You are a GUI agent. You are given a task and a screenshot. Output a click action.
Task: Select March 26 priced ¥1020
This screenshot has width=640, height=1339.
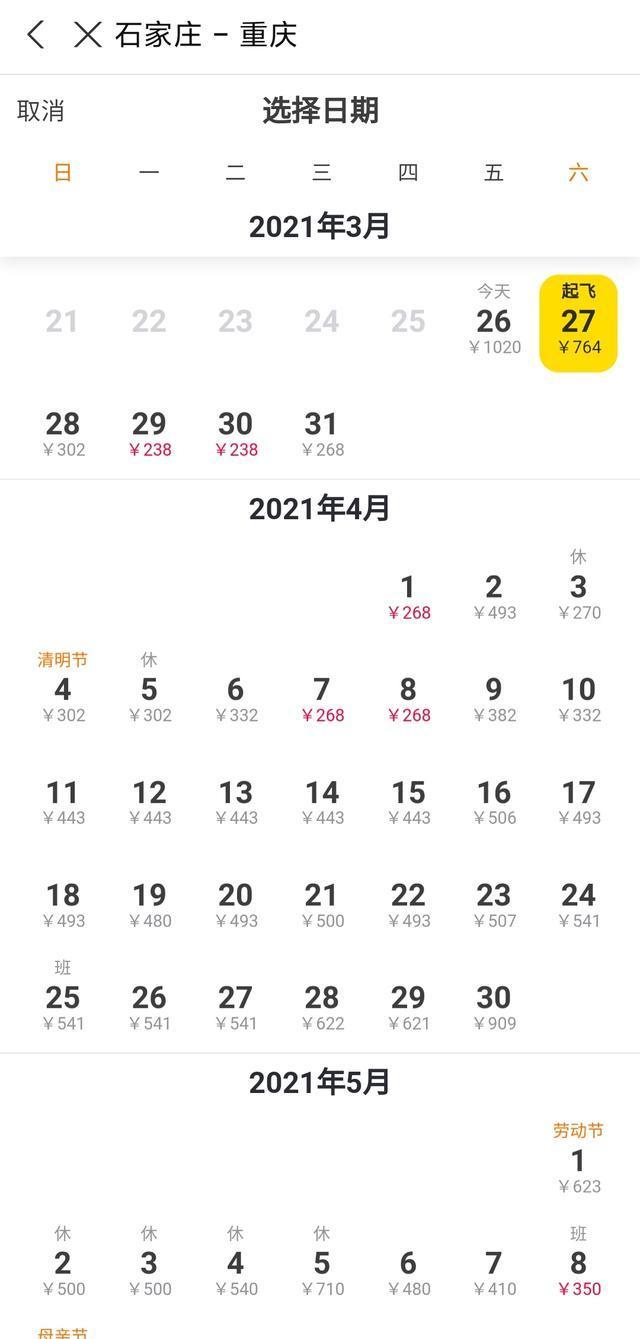494,323
